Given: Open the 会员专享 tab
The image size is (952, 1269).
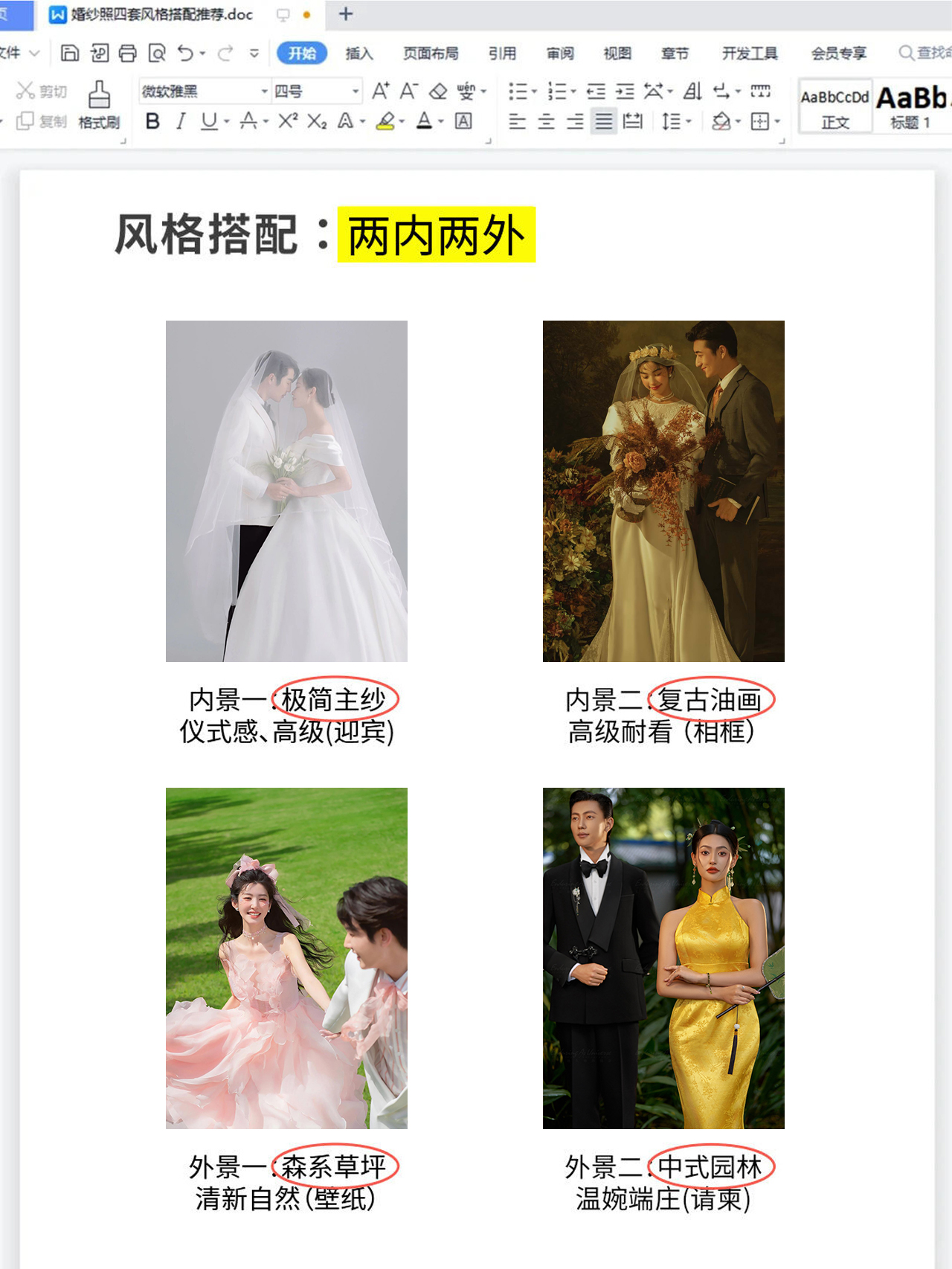Looking at the screenshot, I should point(838,53).
